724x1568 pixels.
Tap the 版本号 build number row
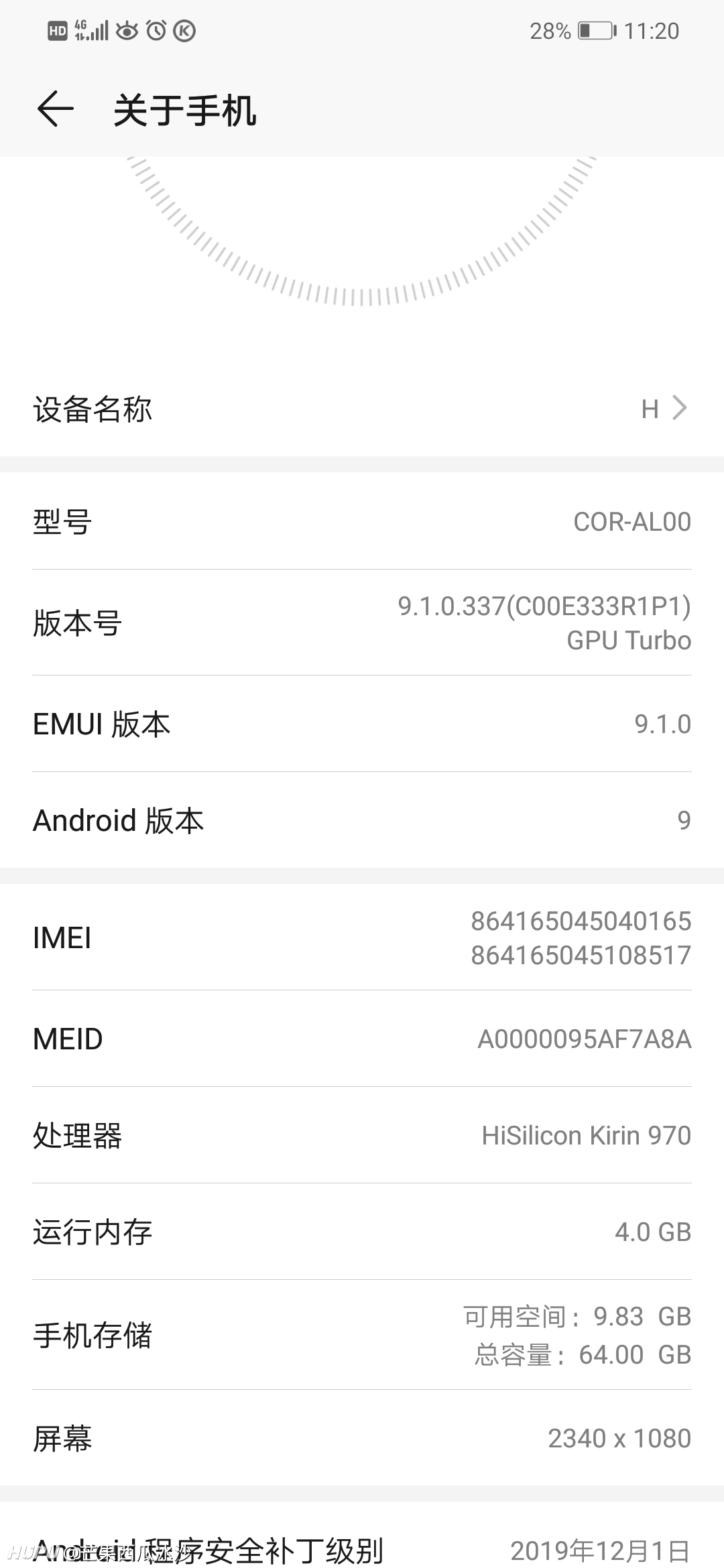click(362, 623)
